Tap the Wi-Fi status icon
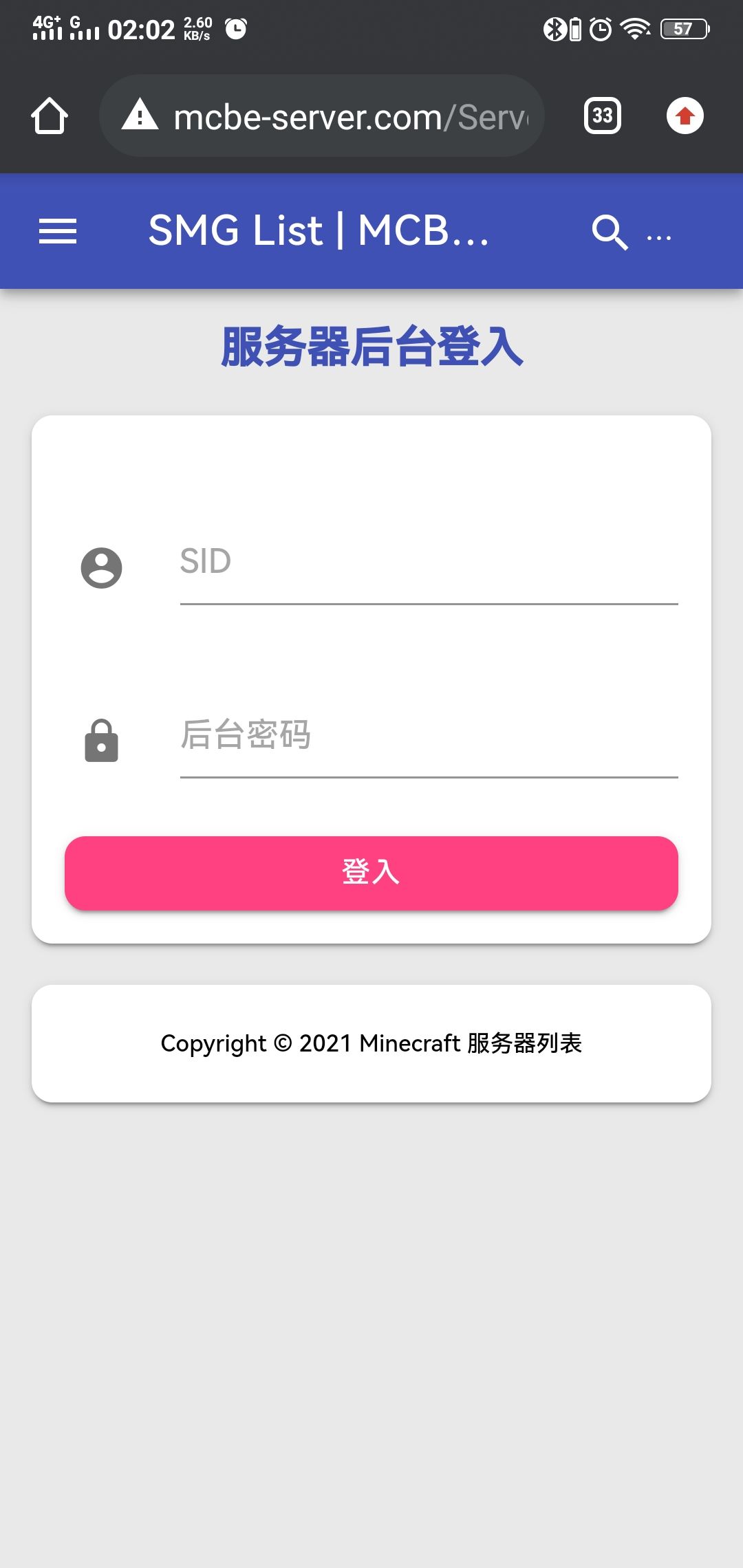The height and width of the screenshot is (1568, 743). tap(634, 29)
